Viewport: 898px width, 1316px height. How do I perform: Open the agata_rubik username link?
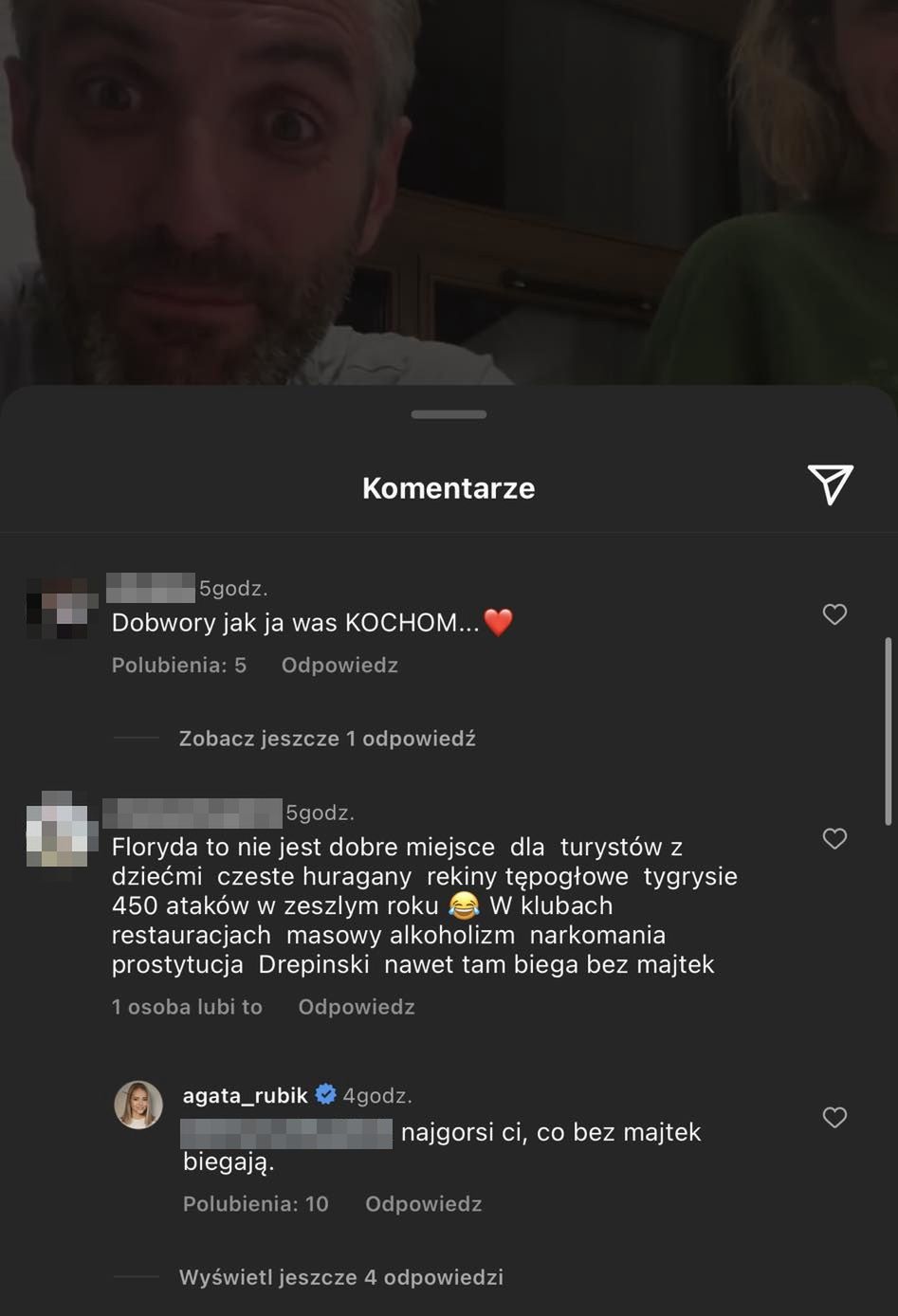[x=245, y=1096]
